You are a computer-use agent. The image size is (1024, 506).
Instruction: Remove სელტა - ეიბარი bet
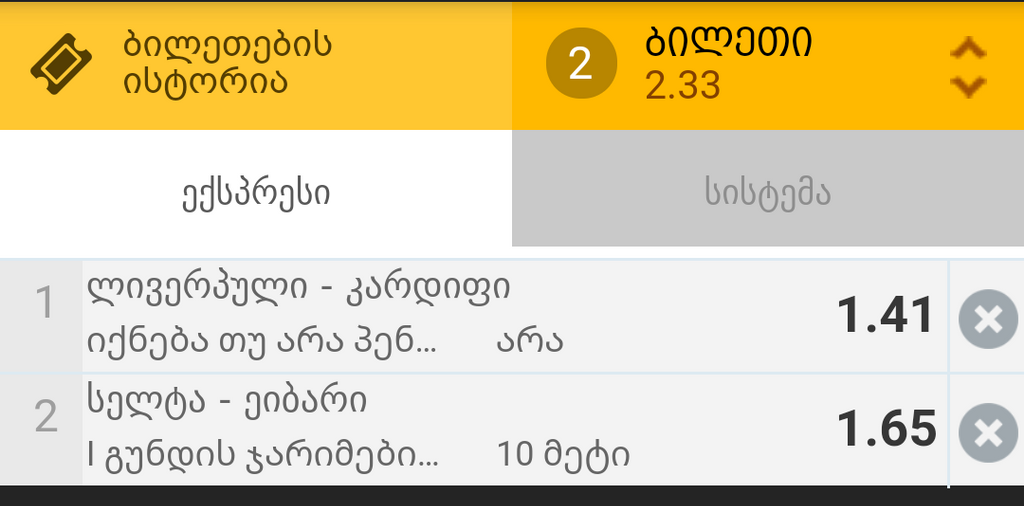point(987,433)
